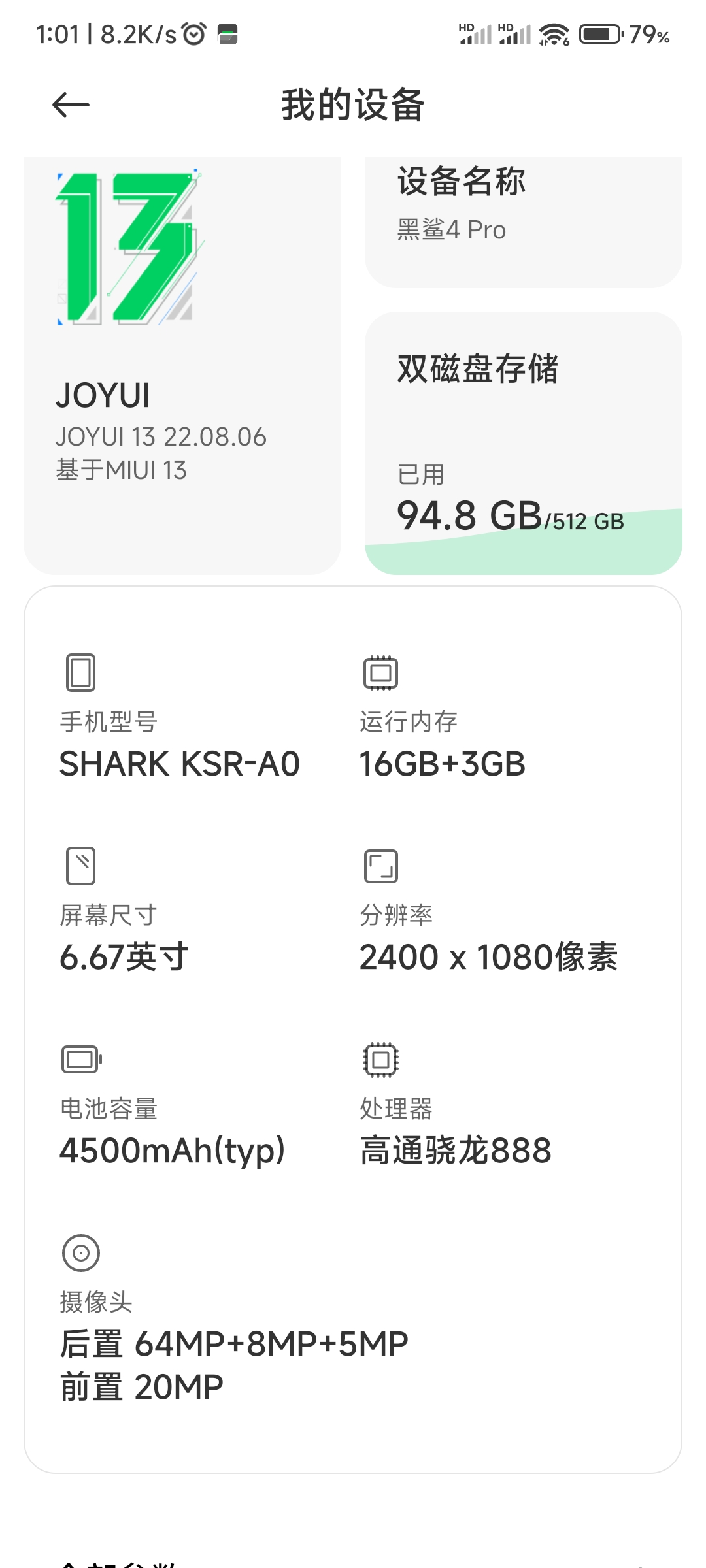
Task: Open the 双磁盘存储 storage usage card
Action: point(524,444)
